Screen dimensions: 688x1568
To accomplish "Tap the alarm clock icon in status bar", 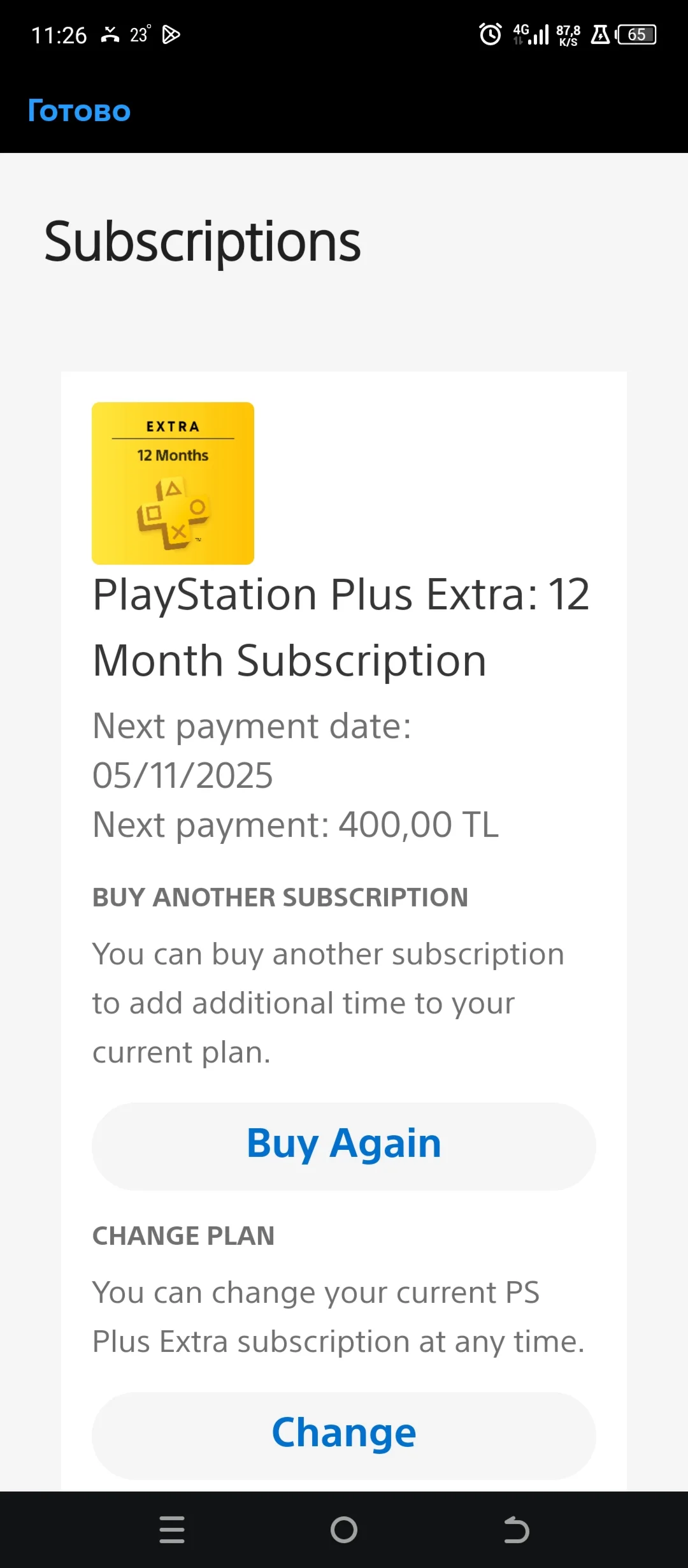I will [489, 34].
